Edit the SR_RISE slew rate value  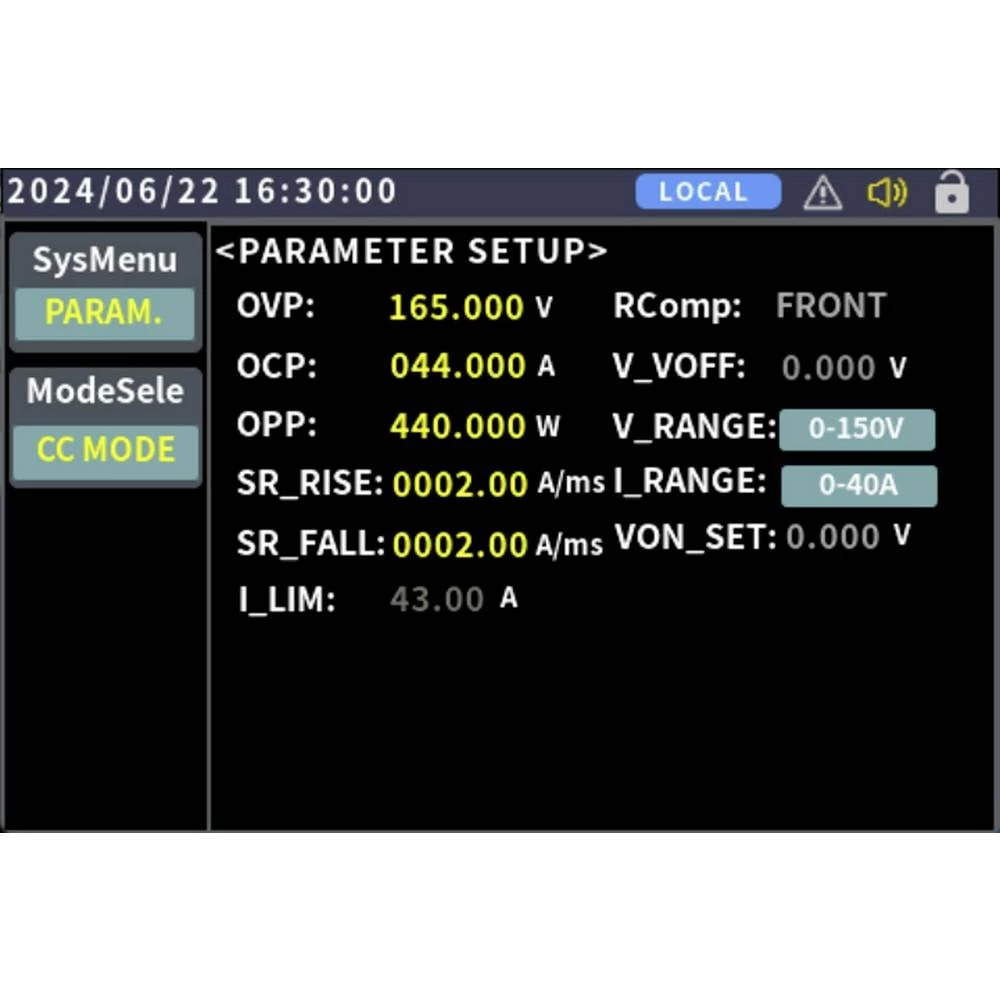(459, 485)
